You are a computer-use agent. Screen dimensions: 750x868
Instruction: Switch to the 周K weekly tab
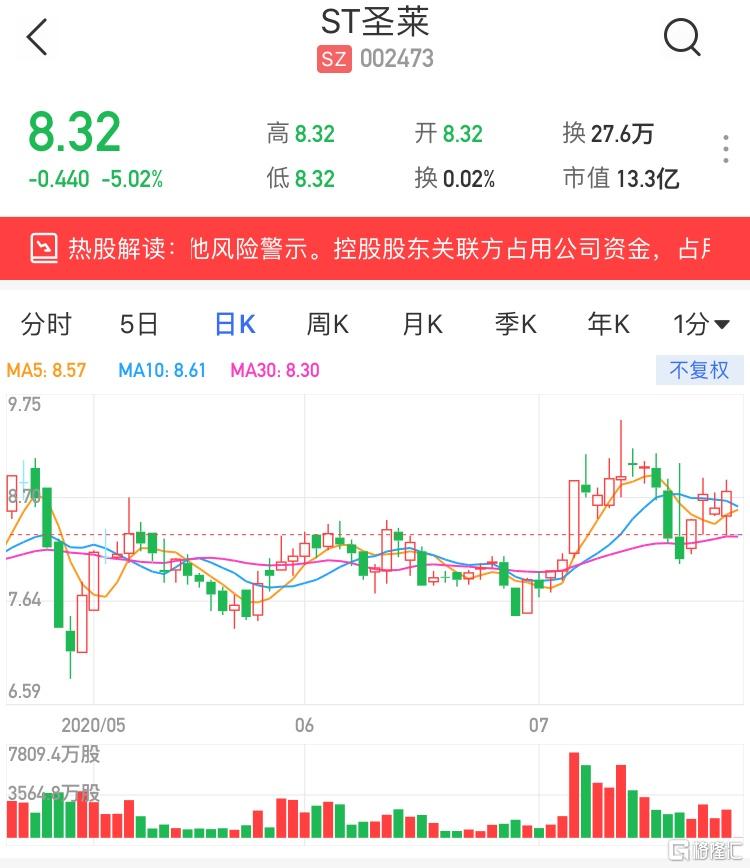[x=326, y=324]
